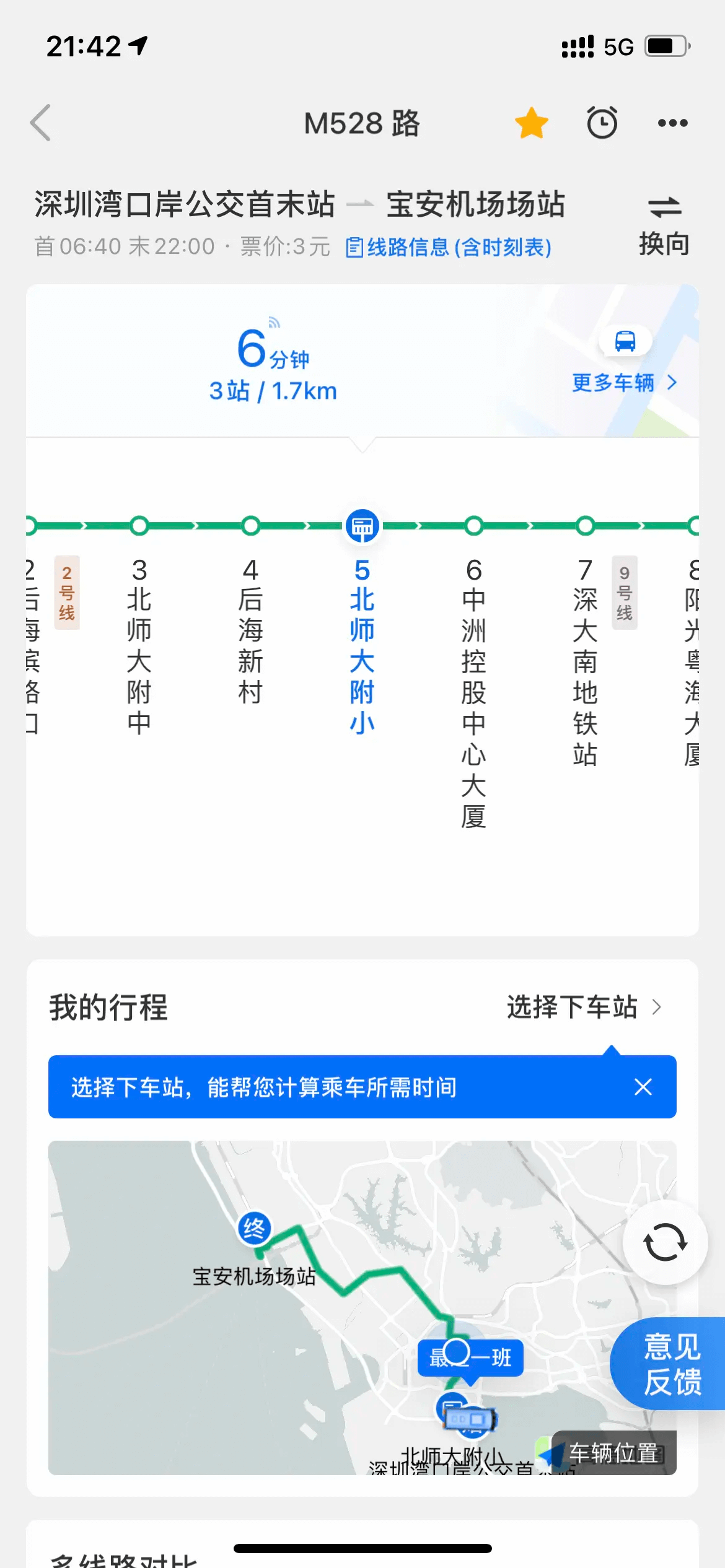Tap current stop 5 北师大附小
This screenshot has height=1568, width=725.
click(362, 644)
